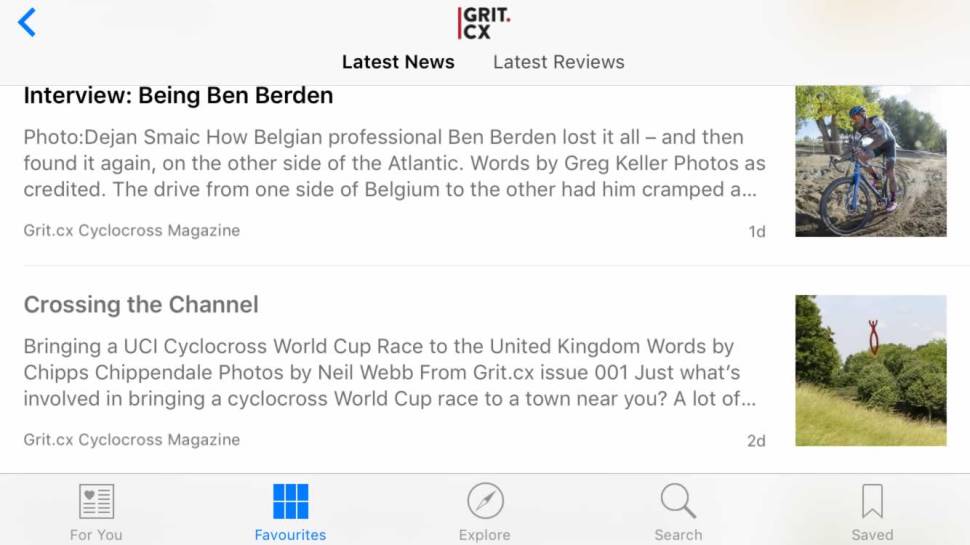Go to the Explore tab
The height and width of the screenshot is (545, 970).
[x=485, y=511]
